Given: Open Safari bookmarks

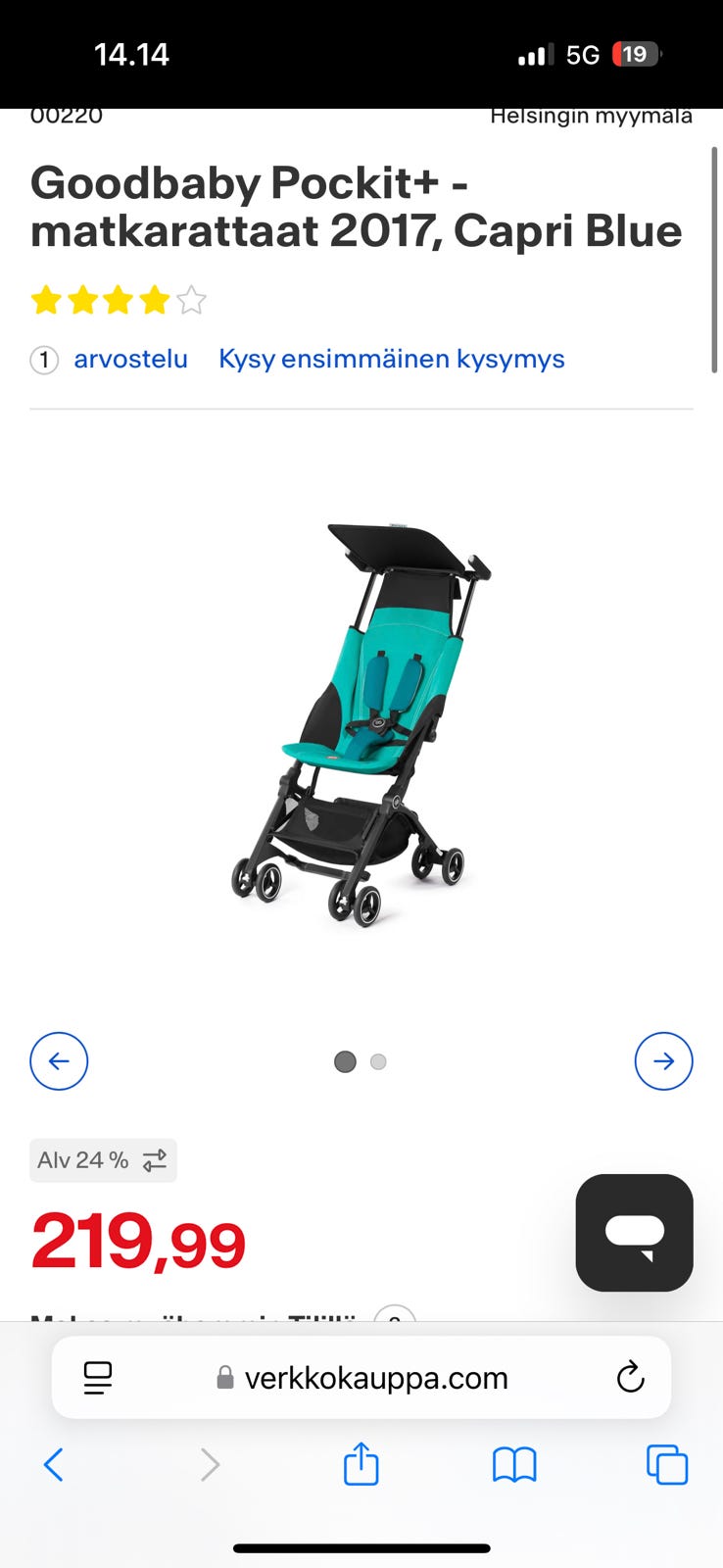Looking at the screenshot, I should click(514, 1466).
